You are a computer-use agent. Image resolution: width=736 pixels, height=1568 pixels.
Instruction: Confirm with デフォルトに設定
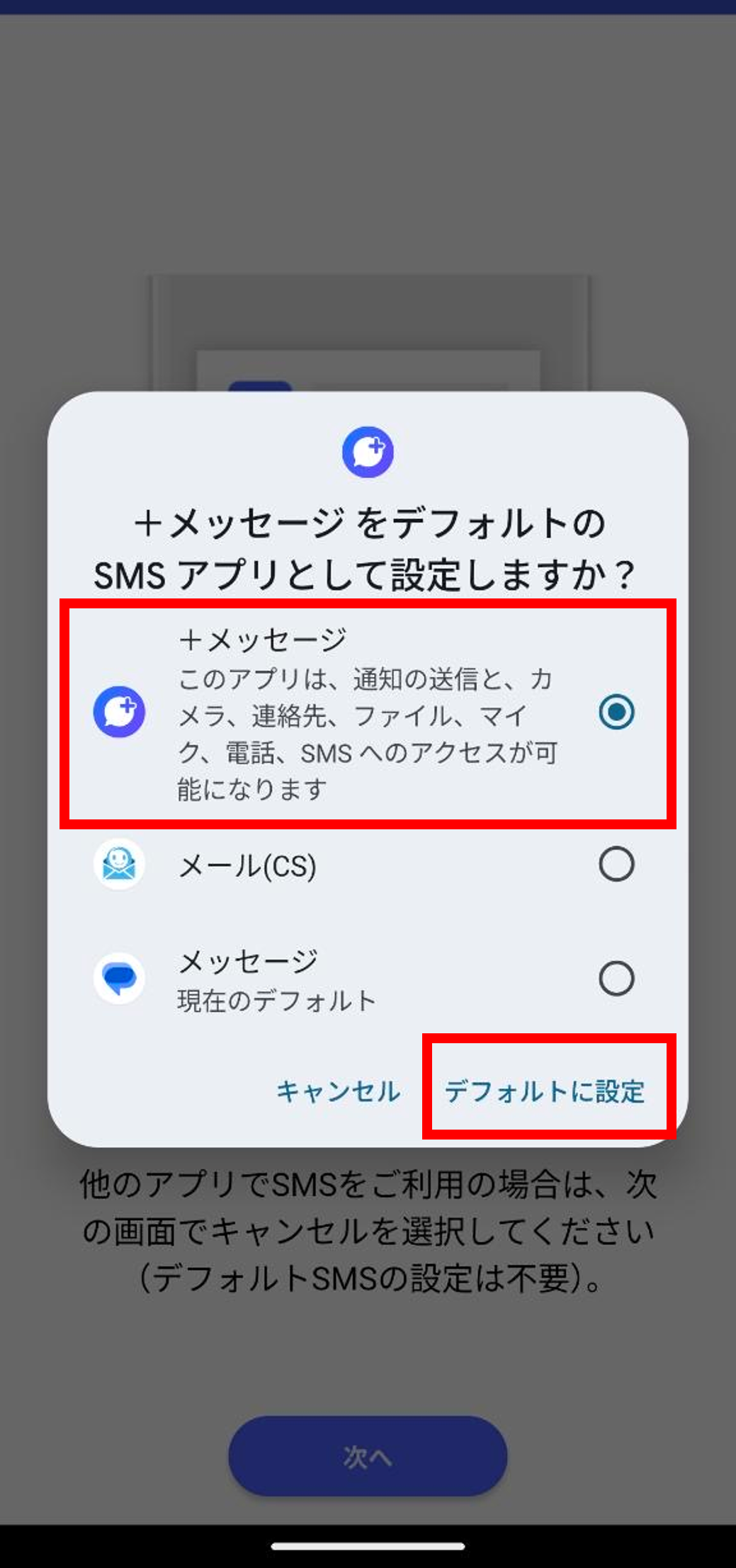544,1091
